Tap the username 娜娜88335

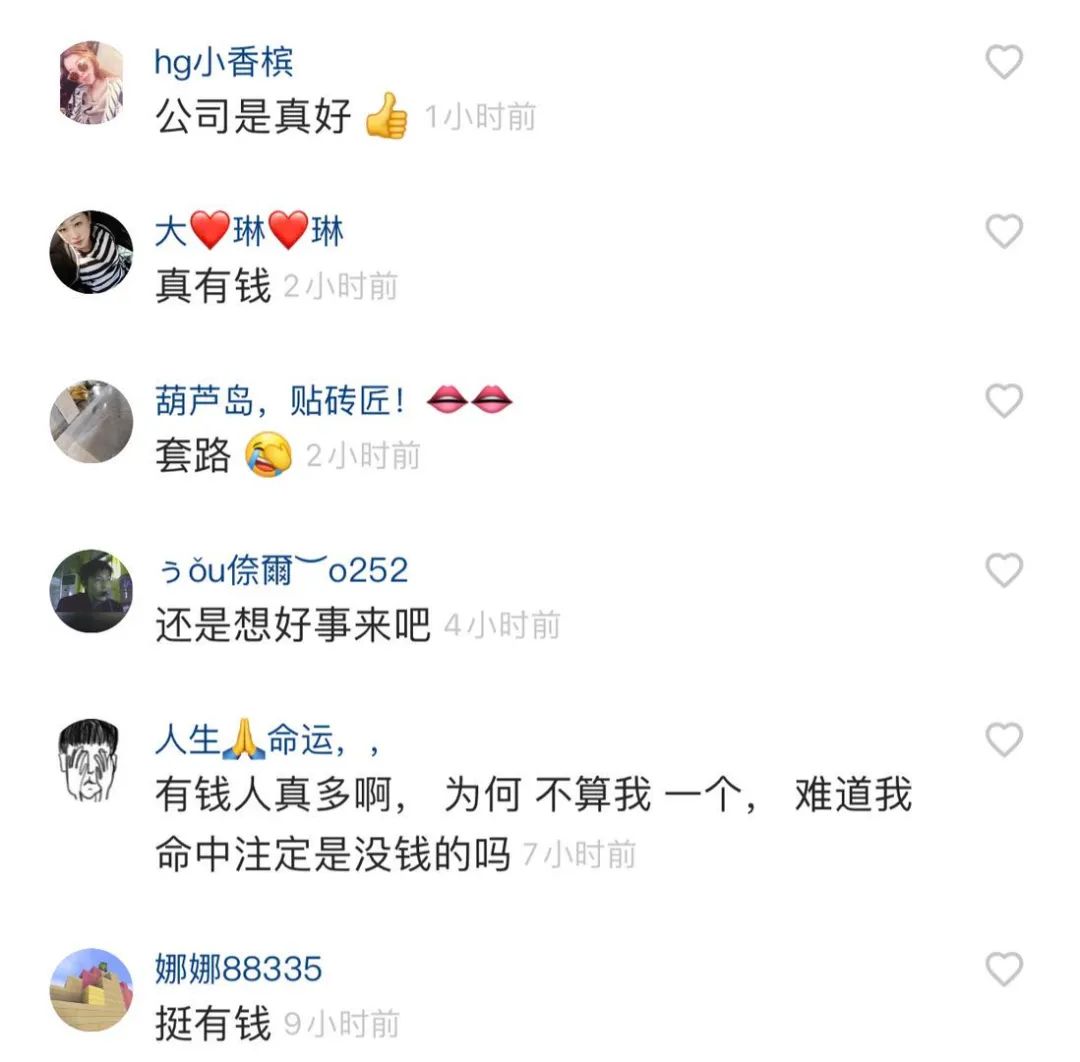click(x=238, y=969)
